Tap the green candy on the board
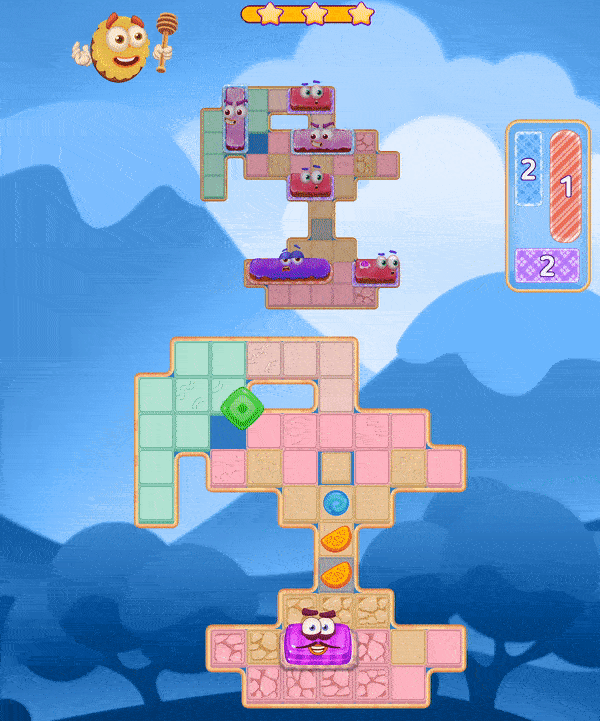 pos(242,406)
